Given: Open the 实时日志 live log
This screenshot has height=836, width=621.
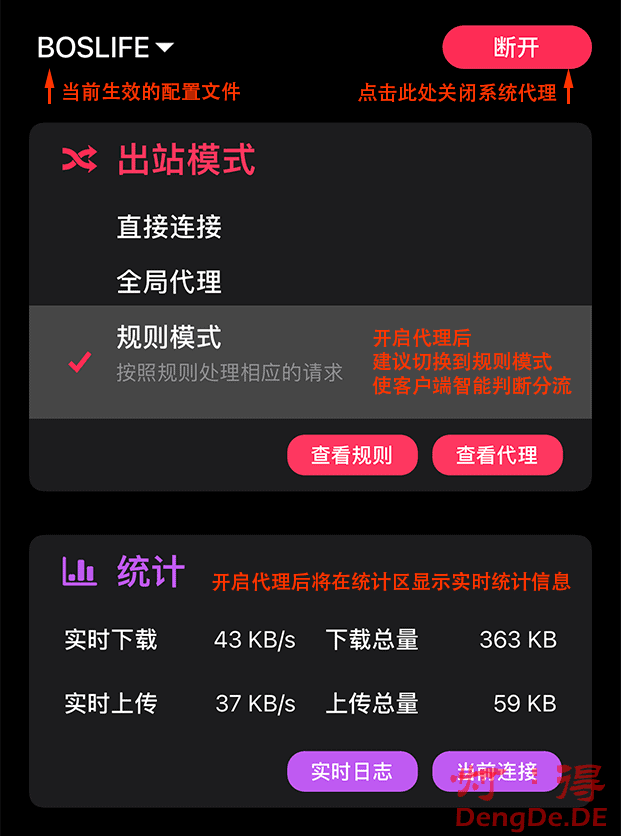Looking at the screenshot, I should (351, 771).
